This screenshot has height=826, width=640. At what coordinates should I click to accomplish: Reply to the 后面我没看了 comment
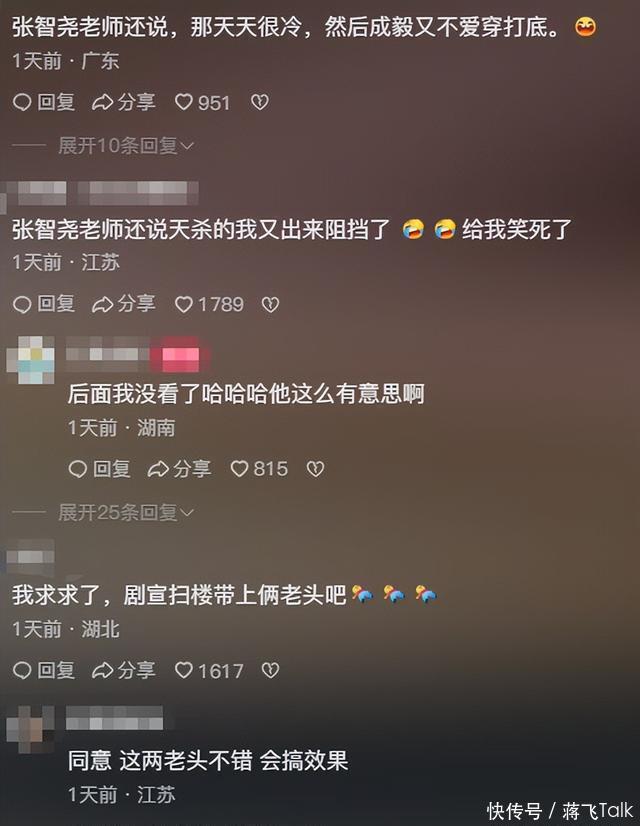[x=100, y=468]
